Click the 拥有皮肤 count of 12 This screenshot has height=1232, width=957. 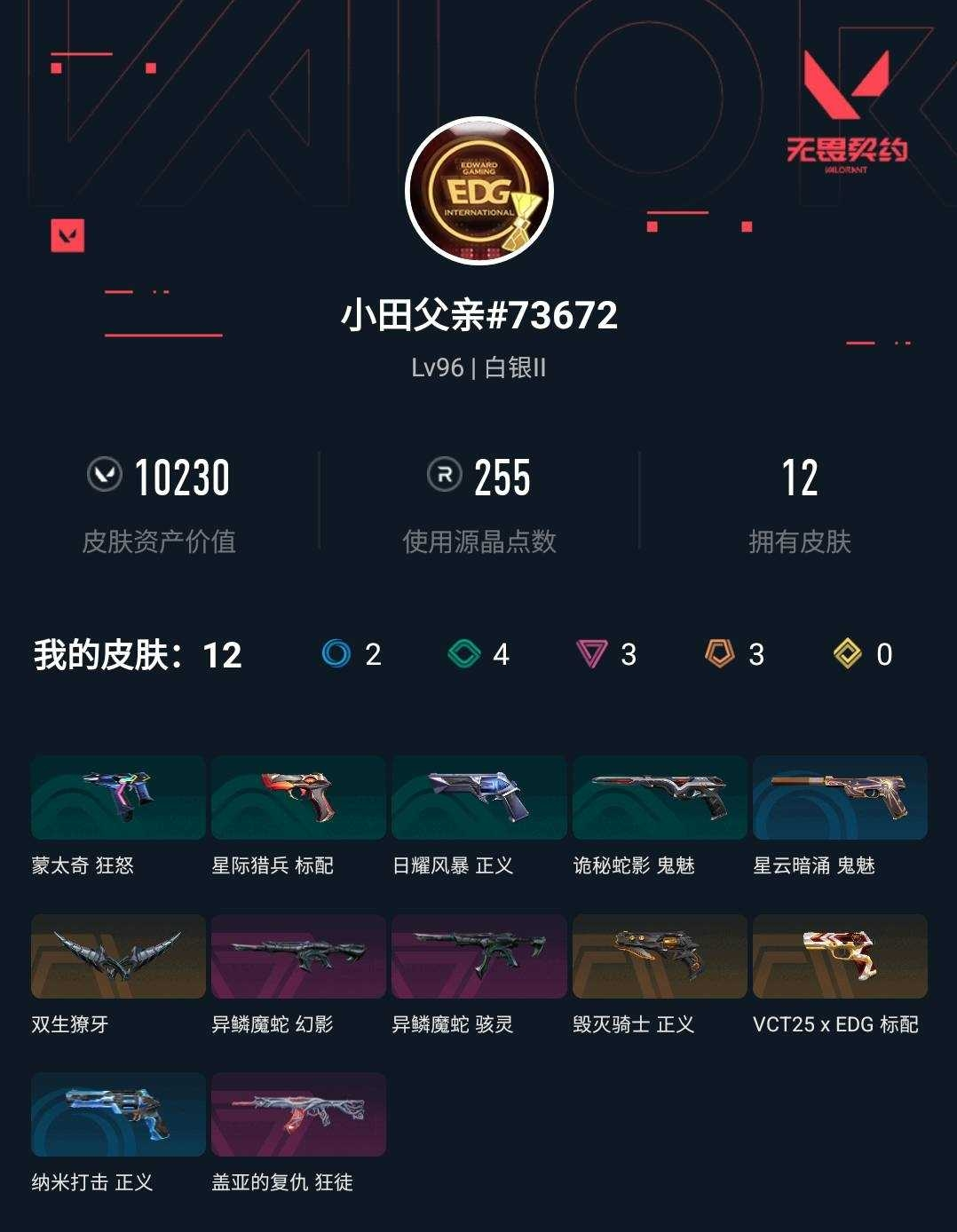pyautogui.click(x=800, y=476)
